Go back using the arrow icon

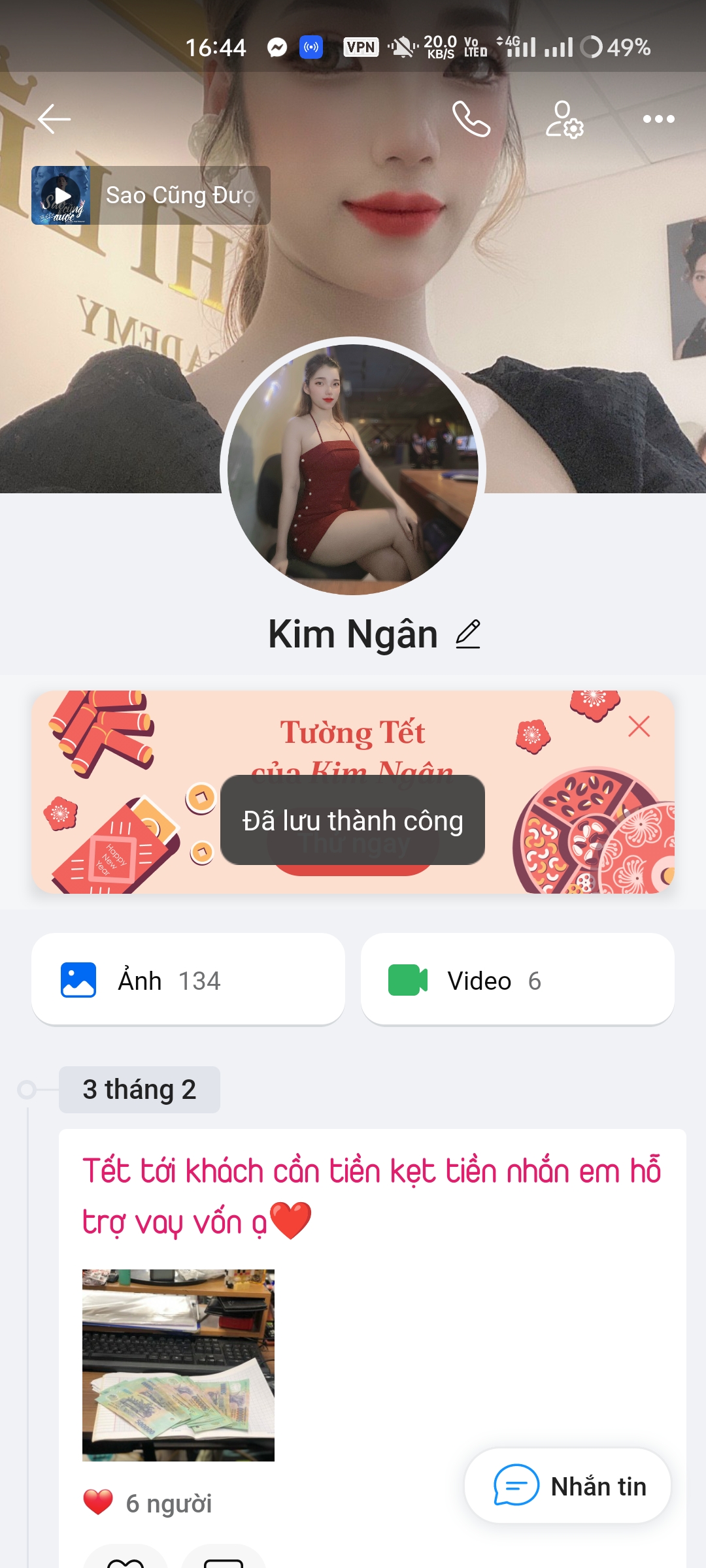[54, 119]
